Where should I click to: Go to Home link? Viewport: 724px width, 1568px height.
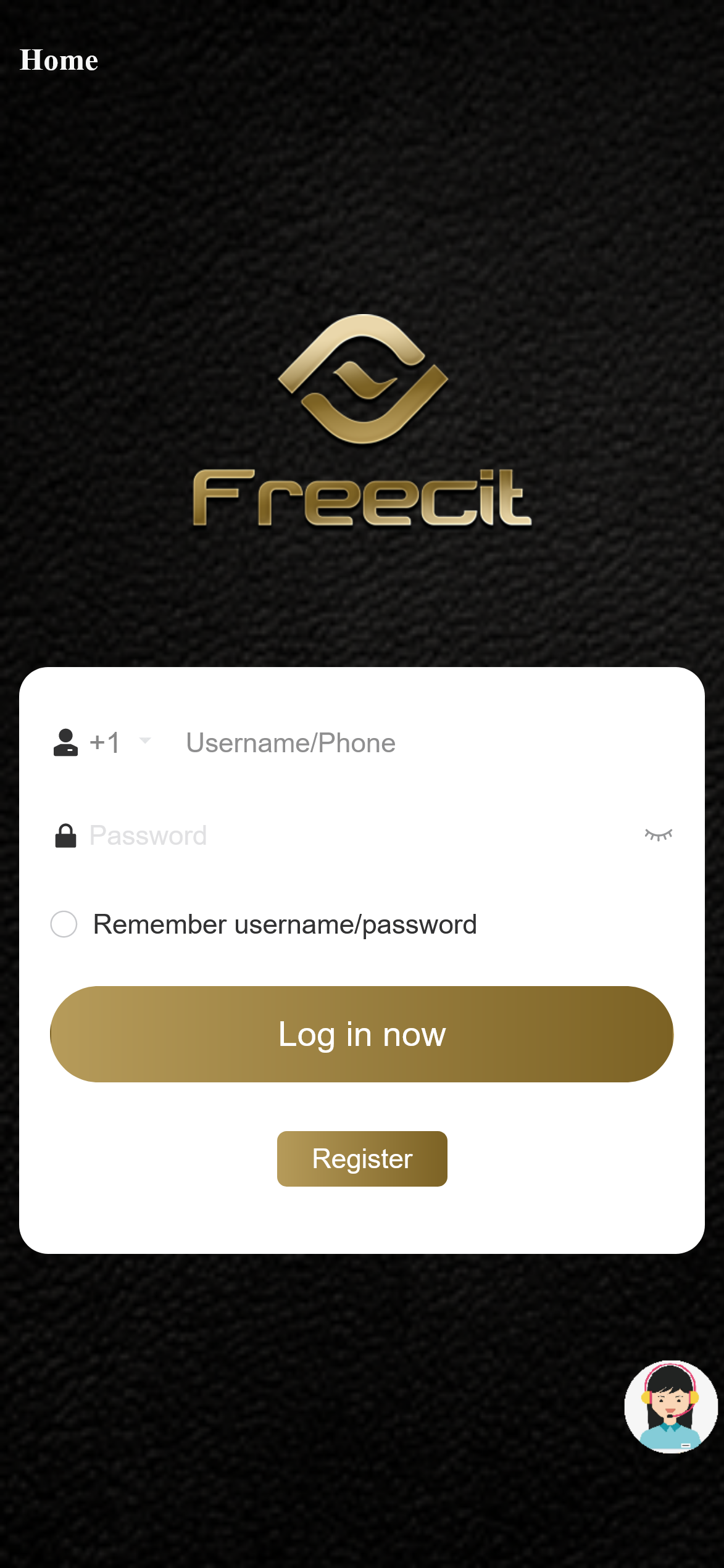click(x=59, y=60)
